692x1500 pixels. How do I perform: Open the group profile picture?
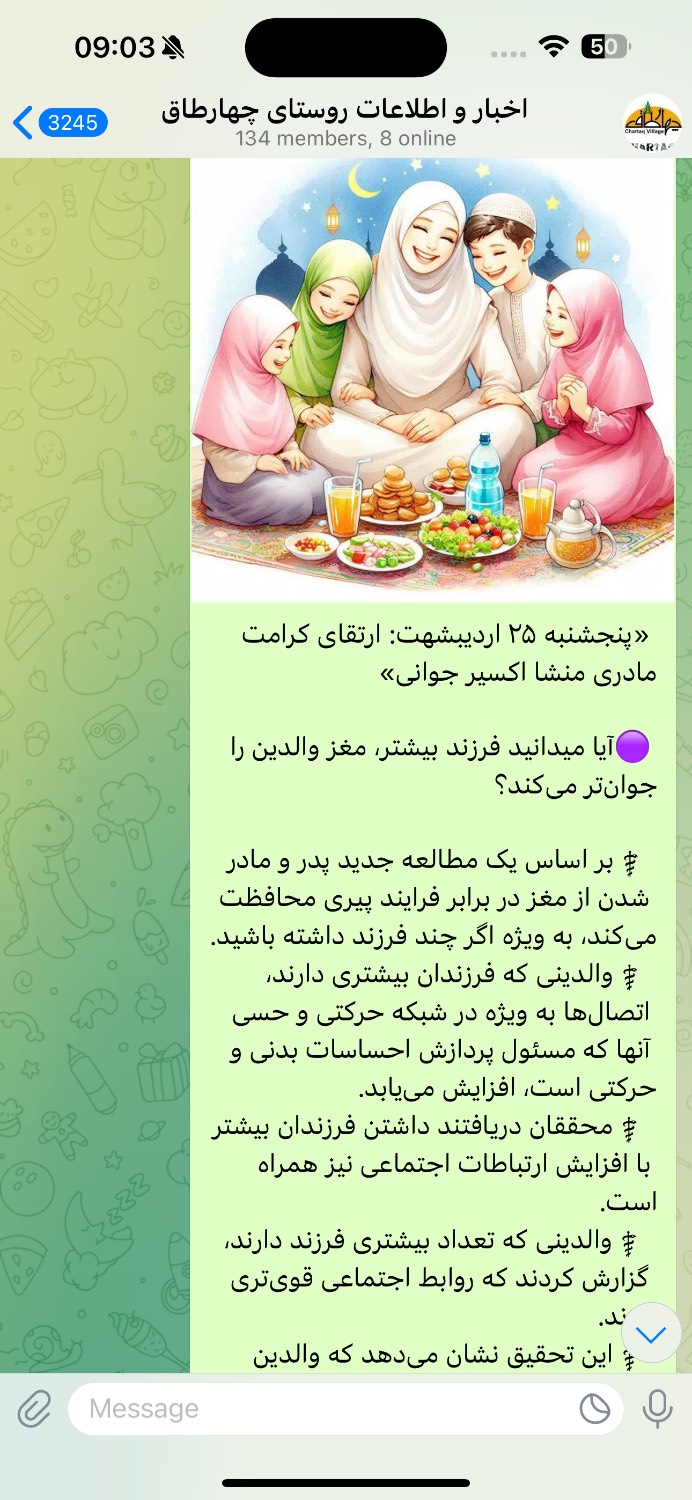pyautogui.click(x=653, y=123)
